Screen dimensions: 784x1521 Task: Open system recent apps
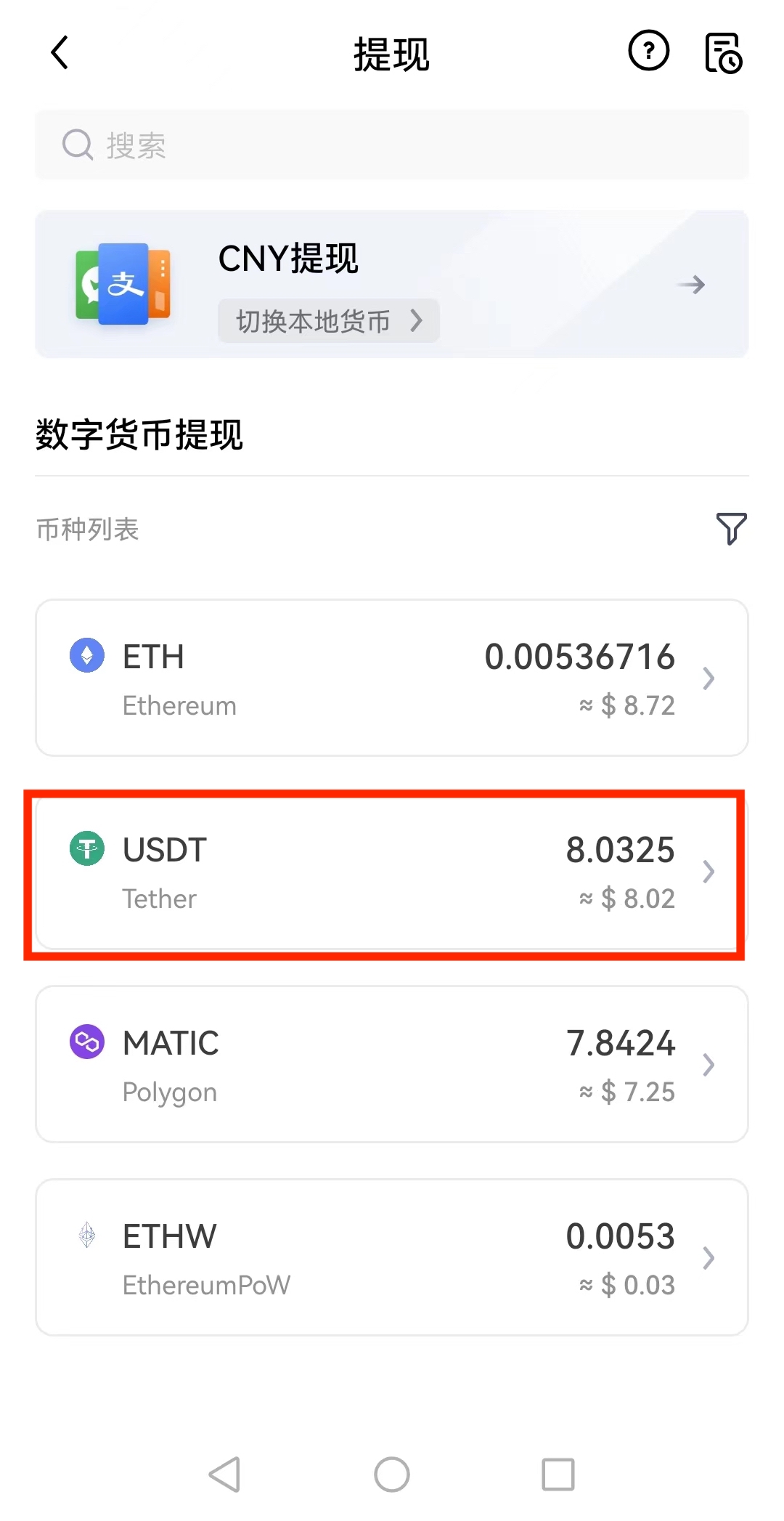[558, 1475]
